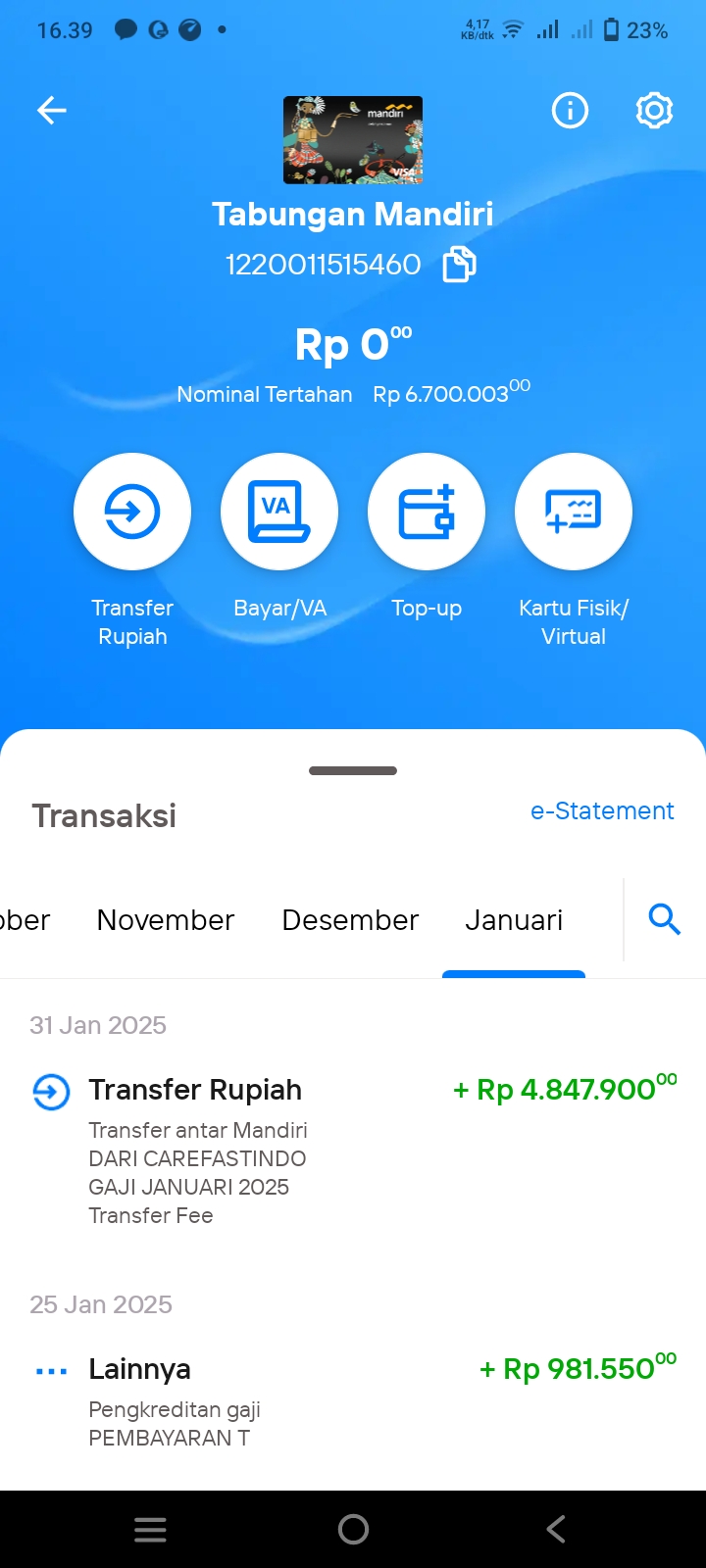This screenshot has width=706, height=1568.
Task: Copy the account number 1220011515460
Action: coord(459,265)
